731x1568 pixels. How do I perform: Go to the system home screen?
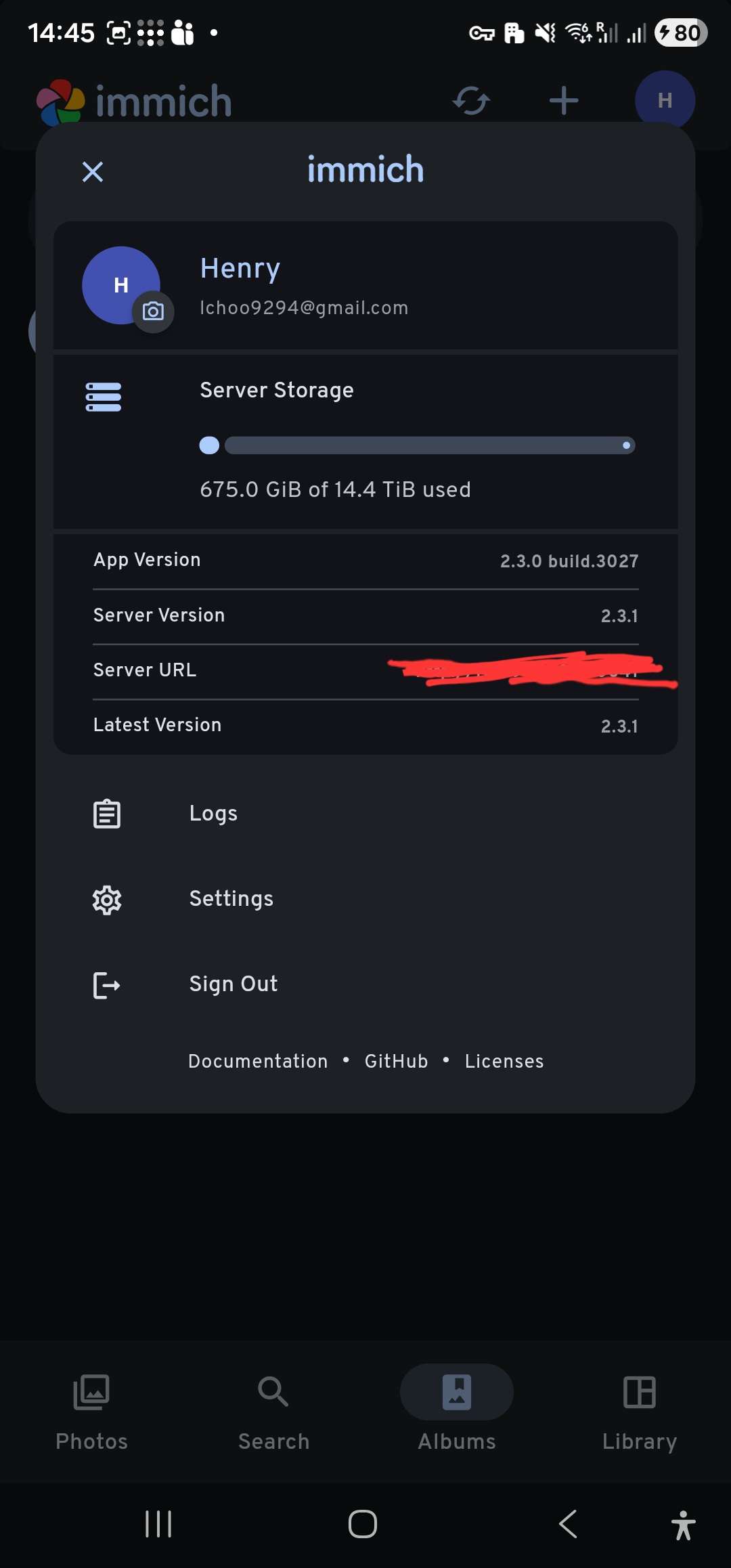pyautogui.click(x=363, y=1524)
